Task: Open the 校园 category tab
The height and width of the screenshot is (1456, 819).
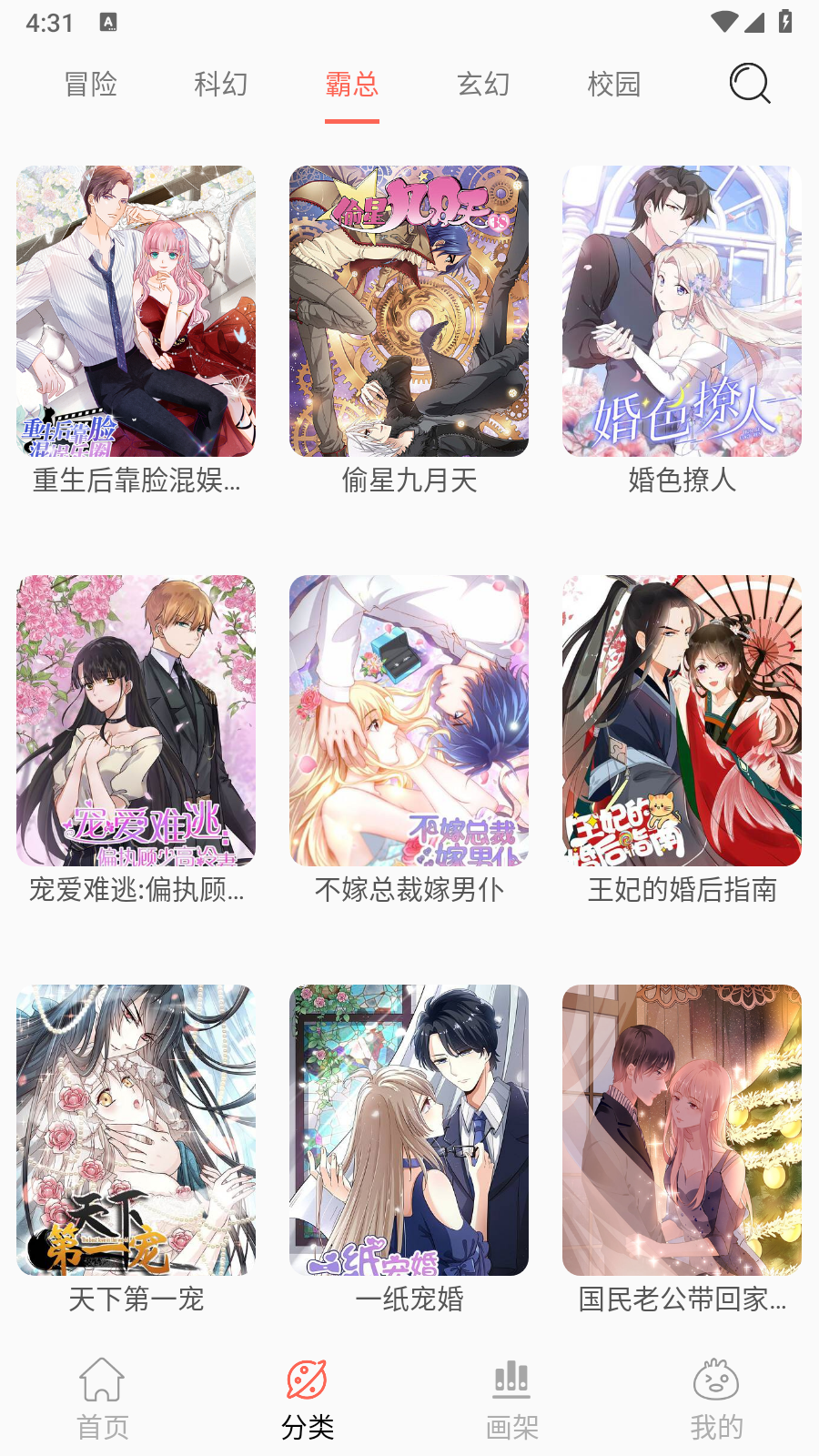Action: [614, 85]
